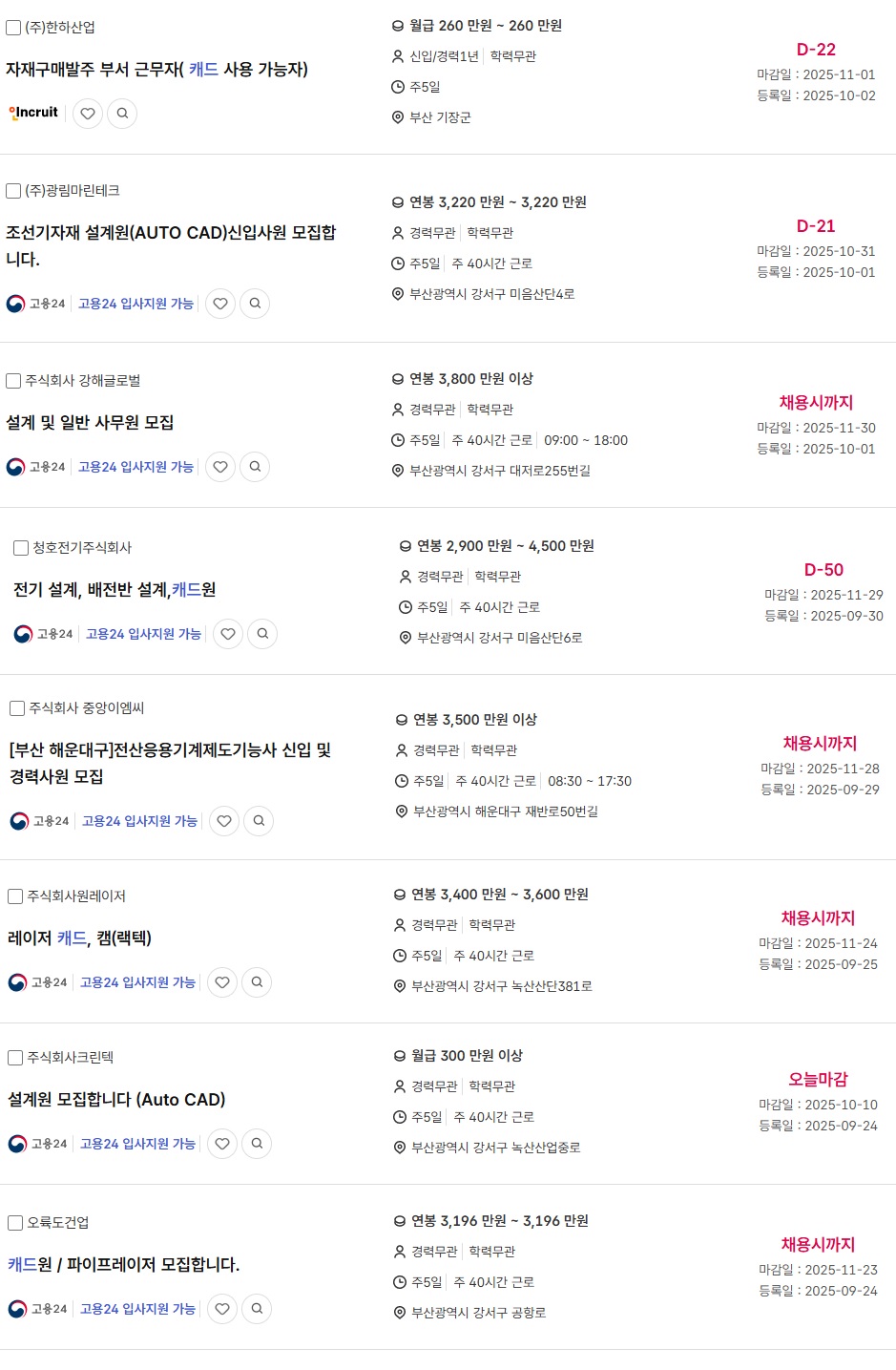The height and width of the screenshot is (1370, 896).
Task: View 전기 설계, 배전반 설계, 캐드원 job
Action: tap(115, 590)
